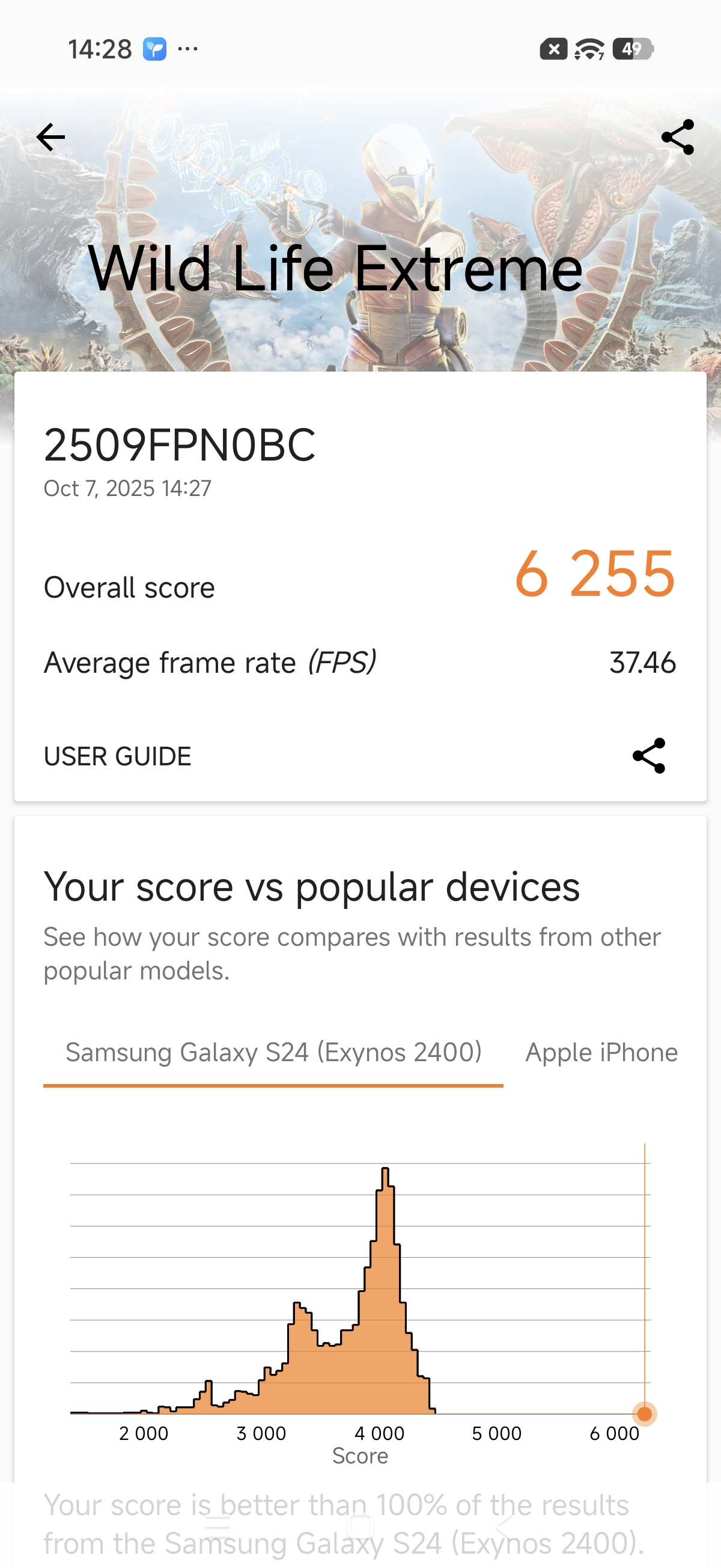Share the result from the header icon
721x1568 pixels.
677,137
